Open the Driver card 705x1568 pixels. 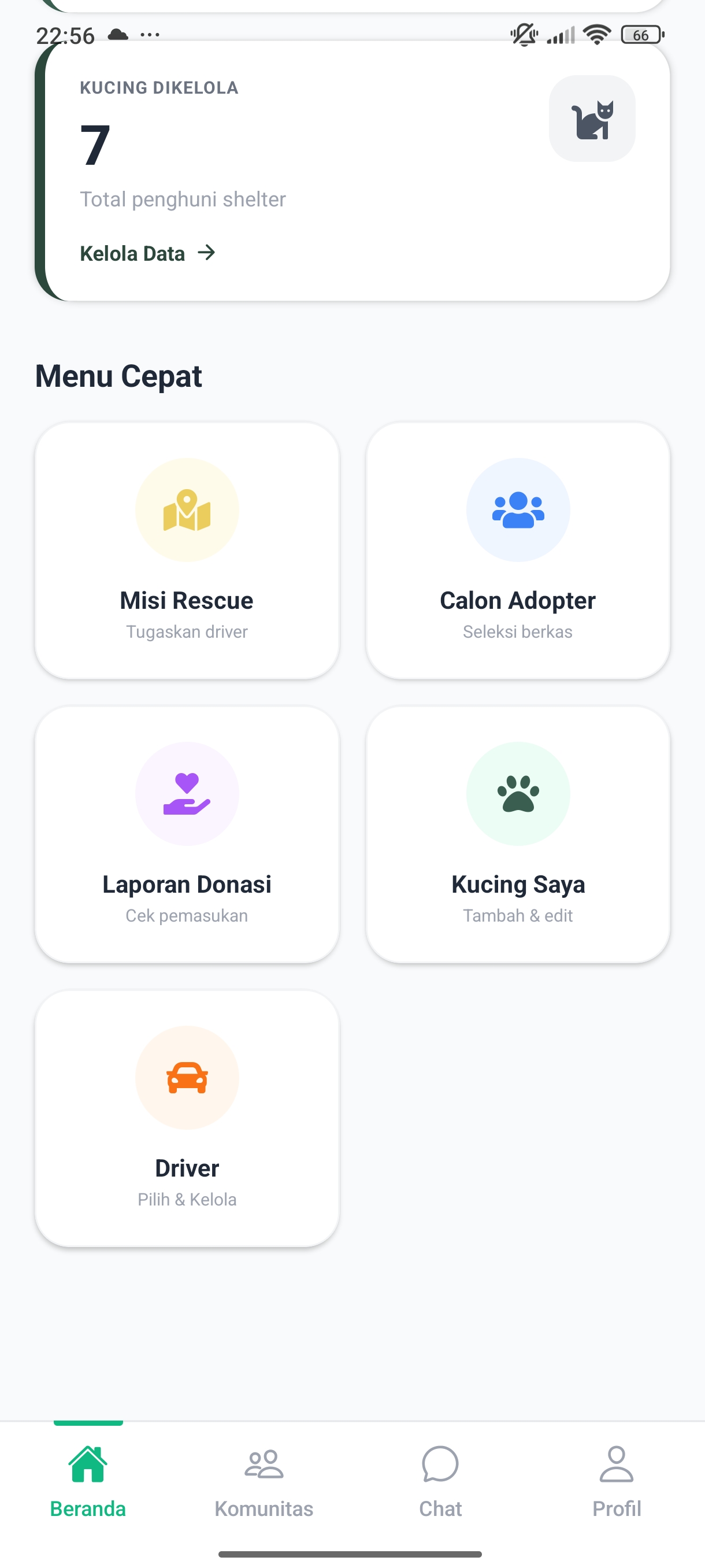point(187,1118)
